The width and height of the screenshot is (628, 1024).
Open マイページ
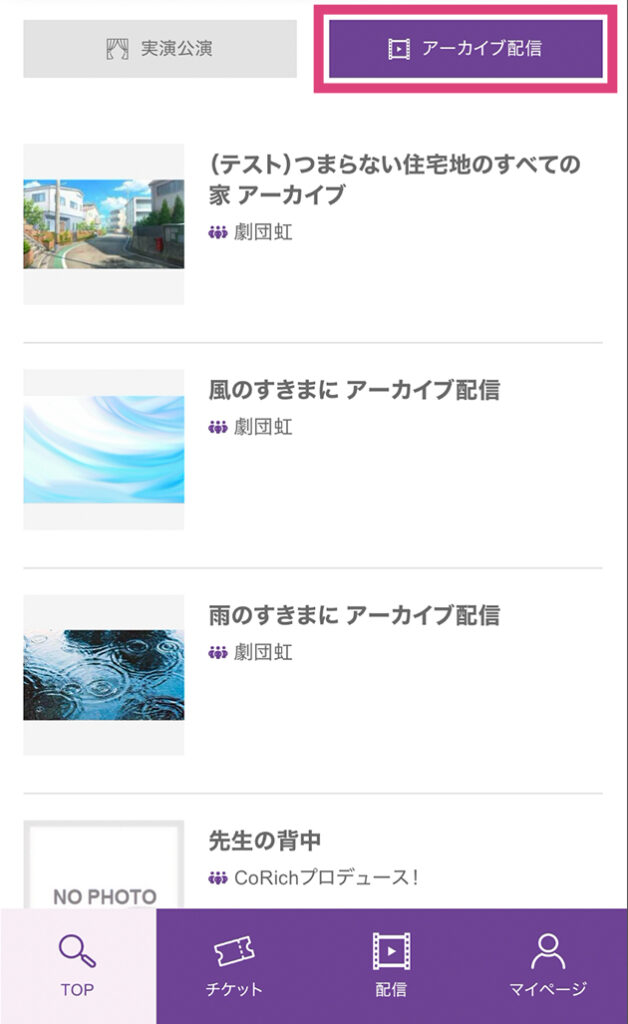click(x=547, y=965)
